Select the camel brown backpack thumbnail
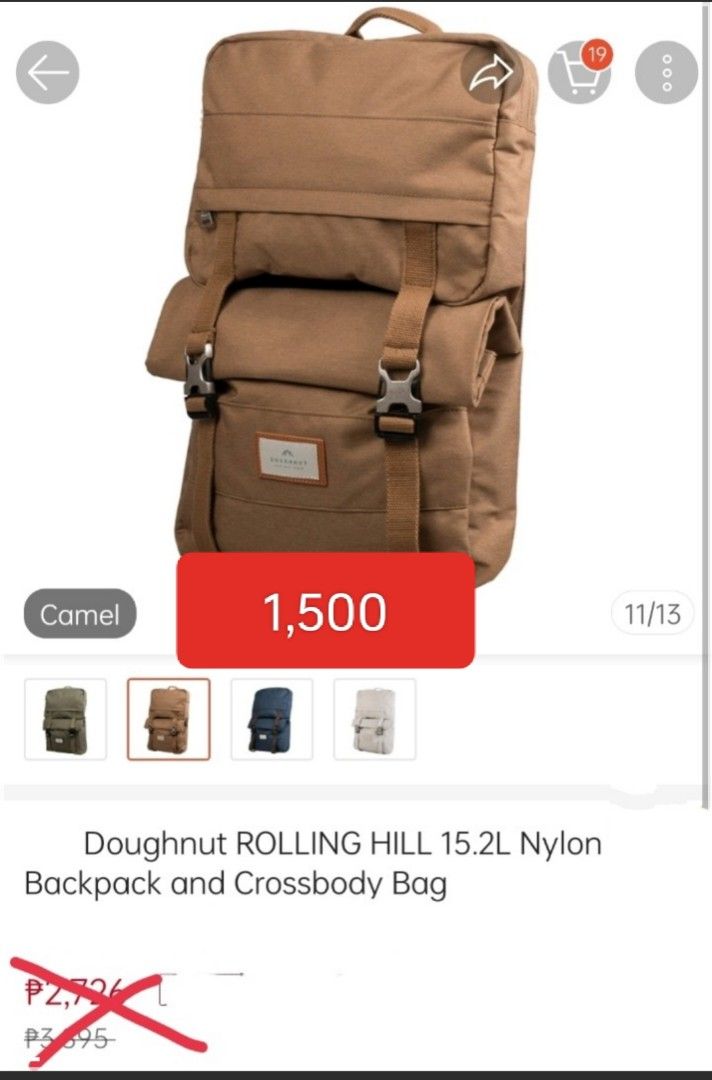 168,719
